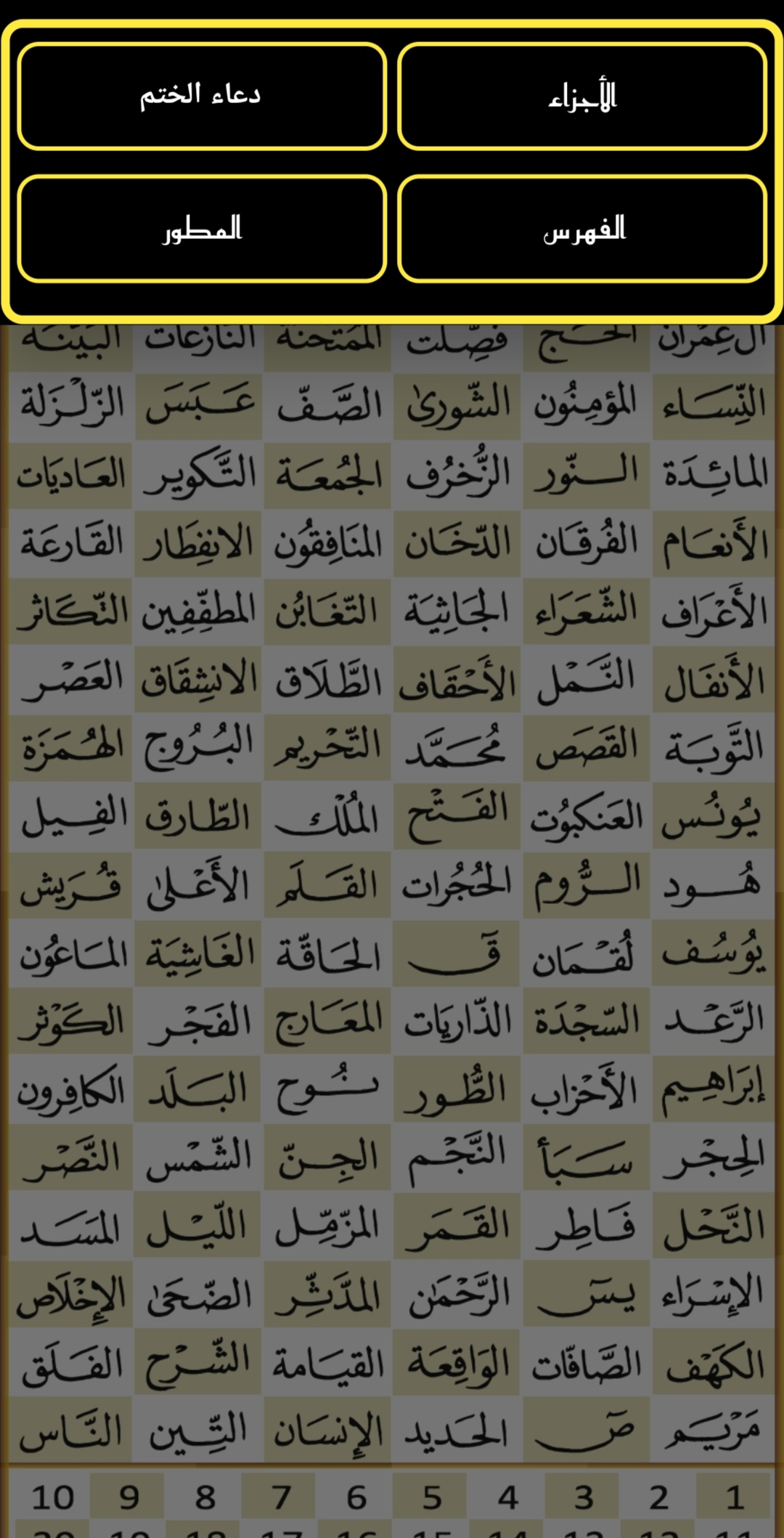
Task: Open Surah الواقعة
Action: (x=457, y=1363)
